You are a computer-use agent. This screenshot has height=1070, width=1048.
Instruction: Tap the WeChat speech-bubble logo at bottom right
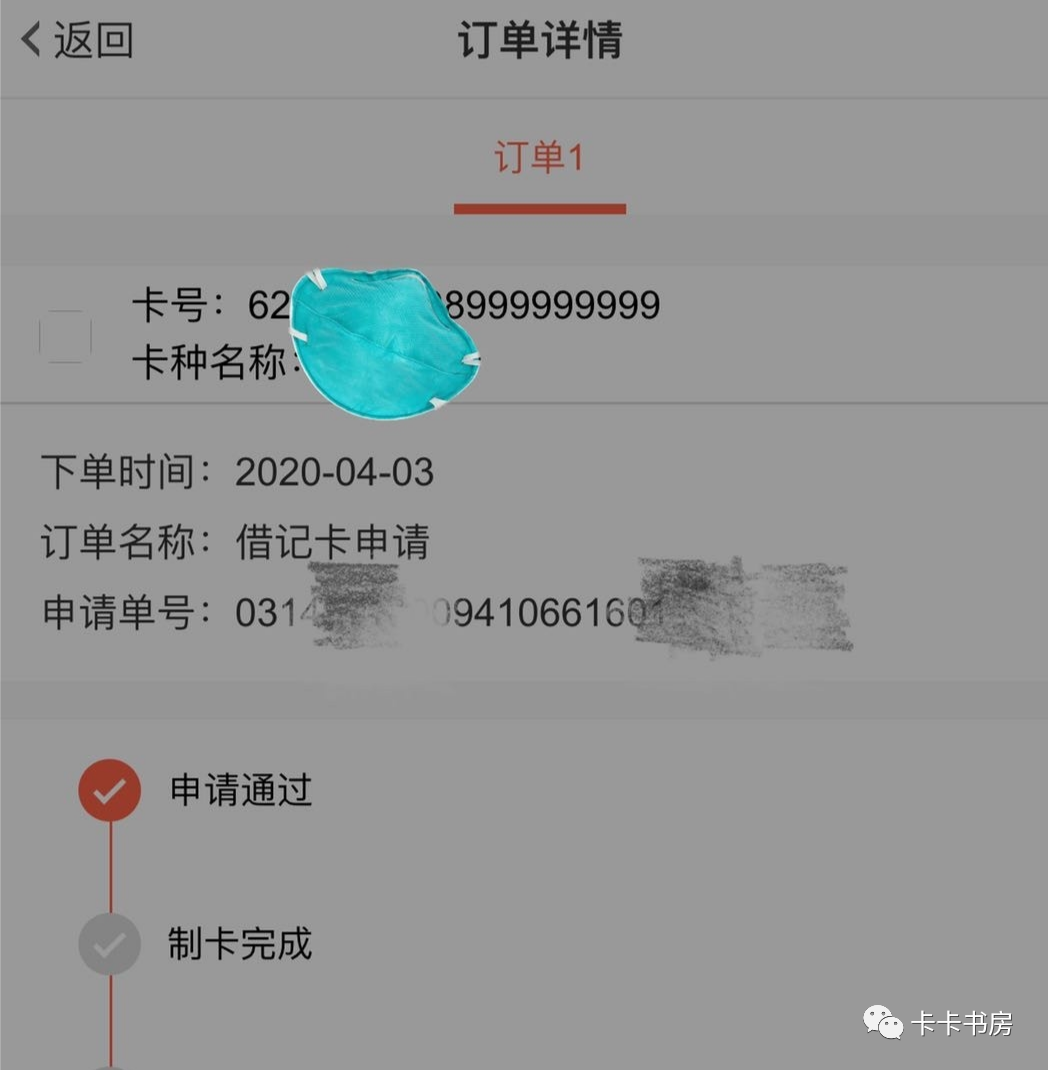point(882,1023)
